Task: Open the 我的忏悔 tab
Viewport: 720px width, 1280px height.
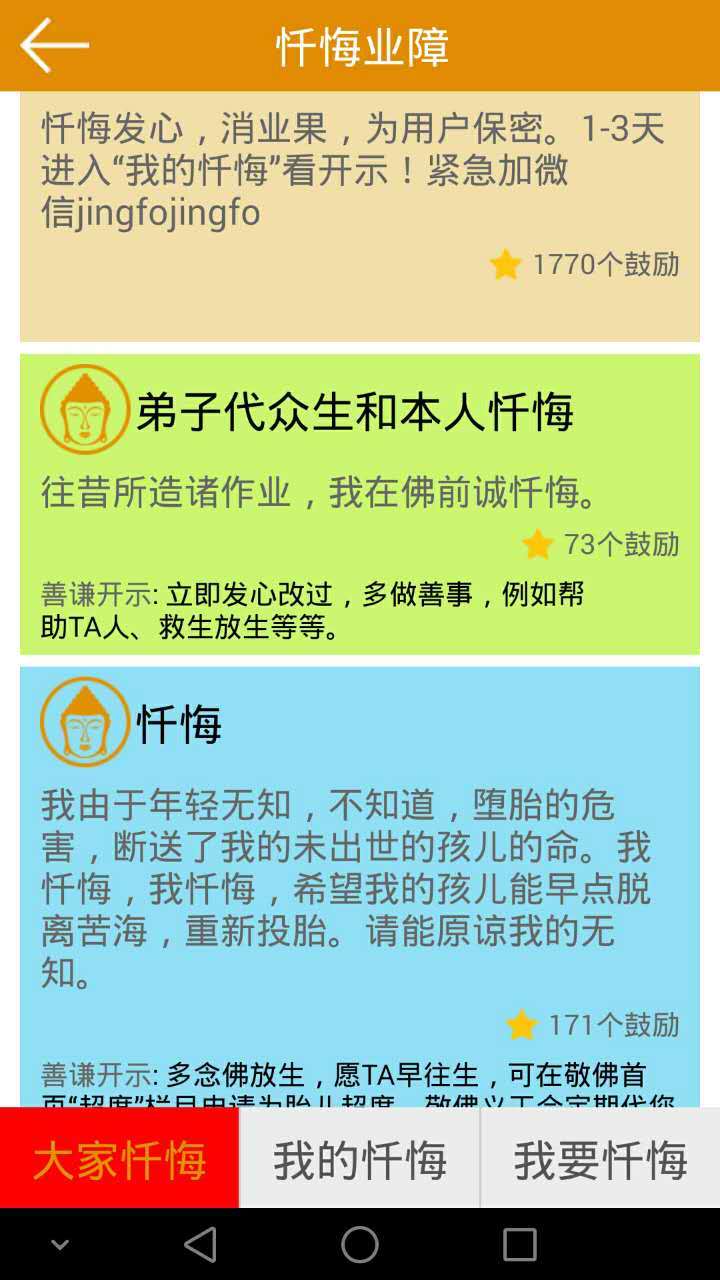Action: (x=360, y=1160)
